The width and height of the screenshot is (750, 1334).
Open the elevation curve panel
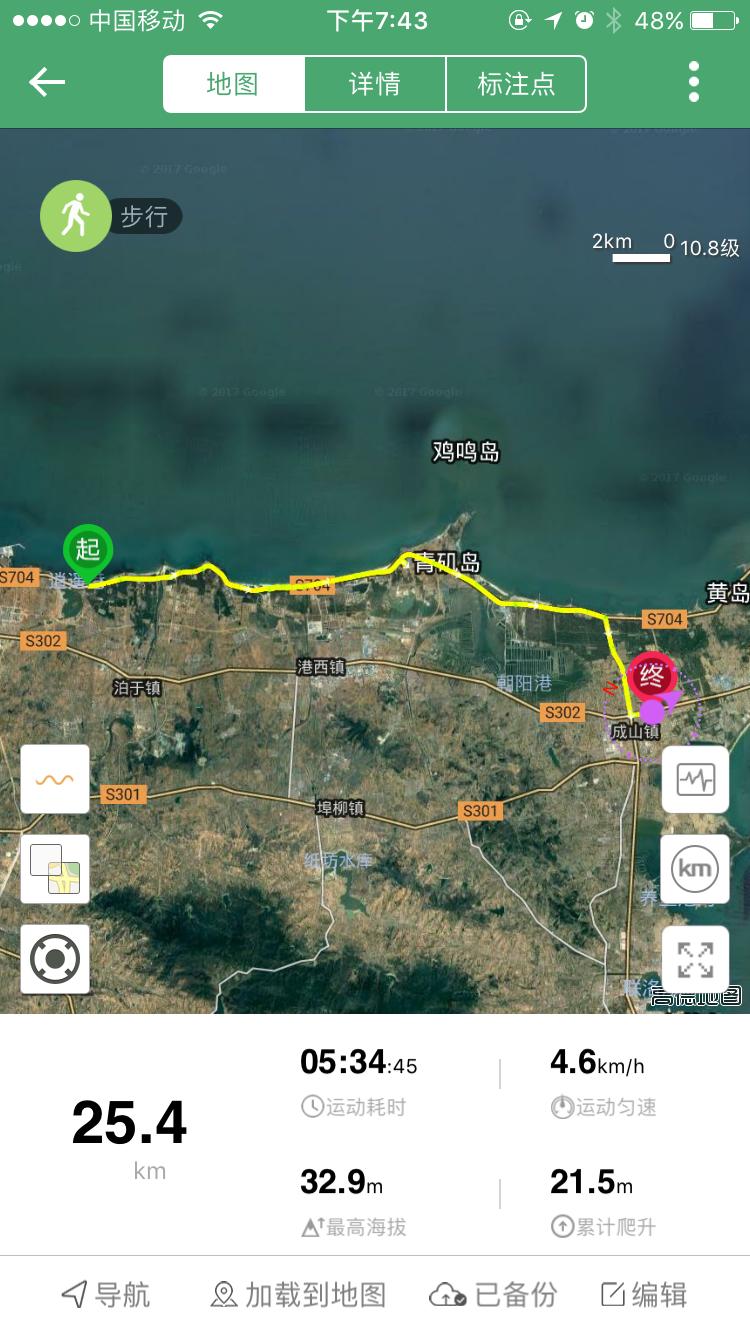(x=54, y=779)
